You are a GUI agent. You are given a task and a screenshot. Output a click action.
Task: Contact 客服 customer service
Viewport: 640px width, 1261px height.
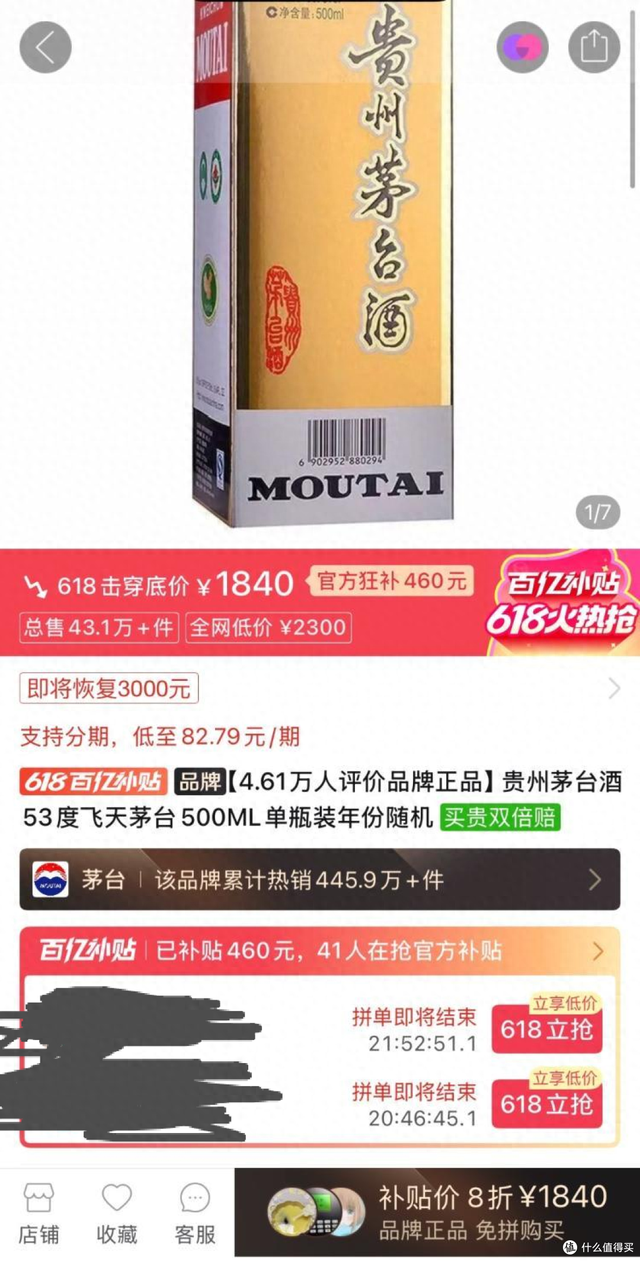tap(195, 1213)
